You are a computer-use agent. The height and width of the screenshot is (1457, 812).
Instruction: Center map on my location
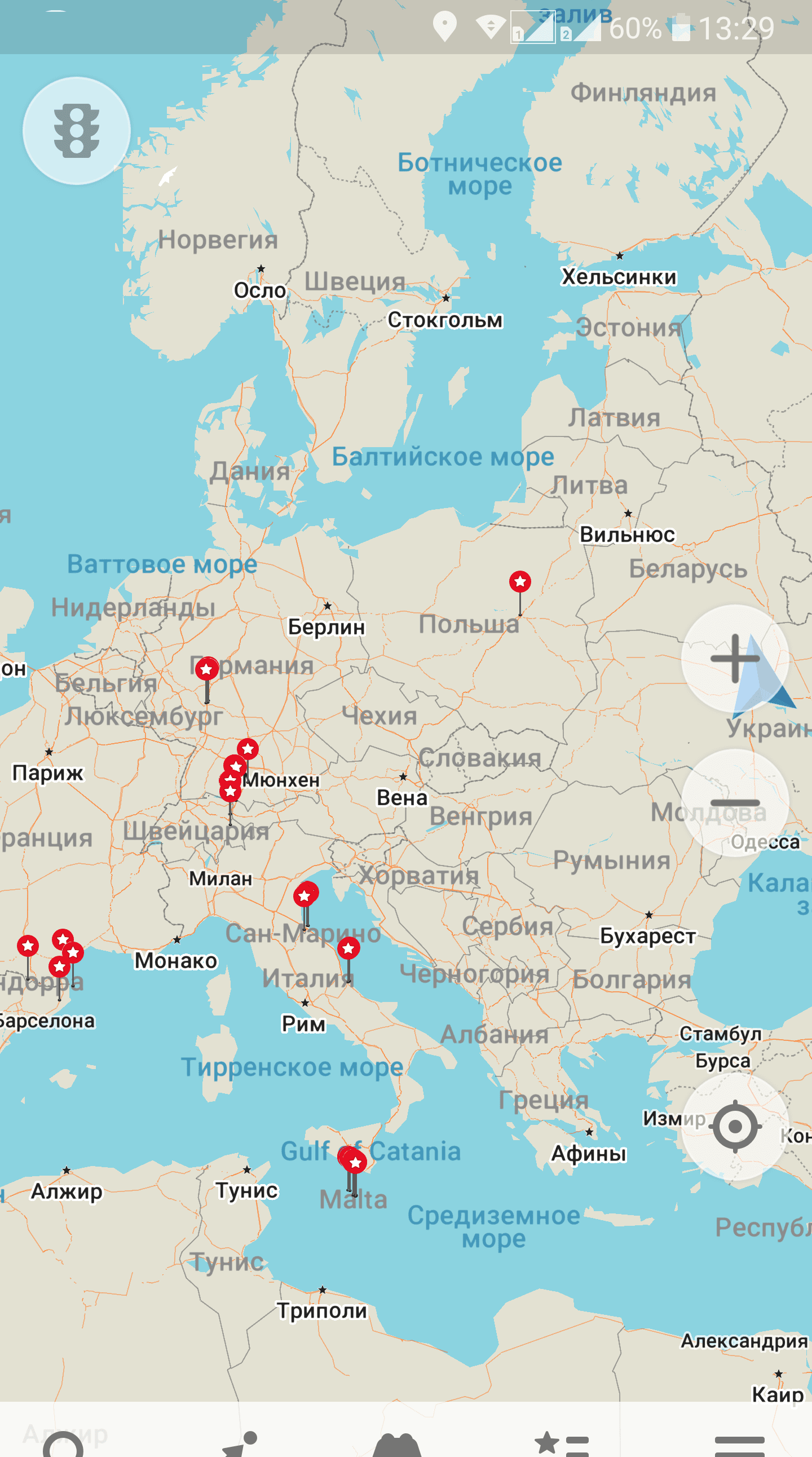(735, 1126)
